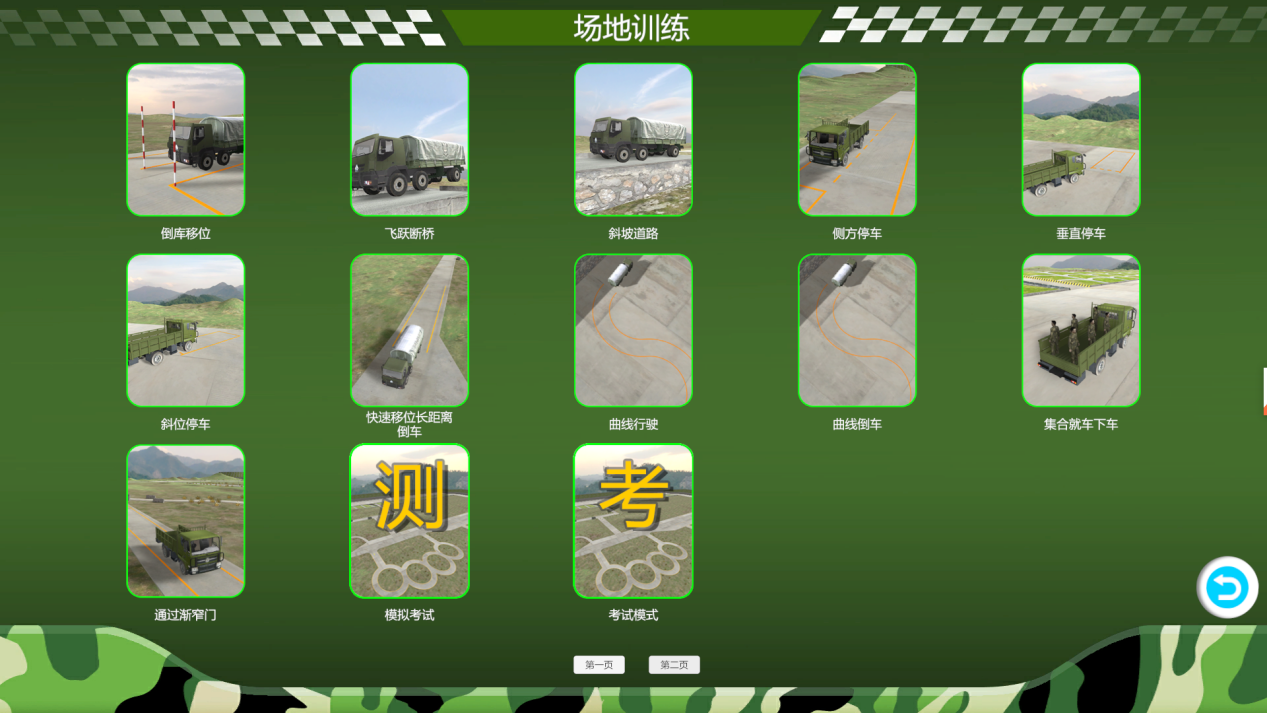Select the 飞跃断桥 training tile
The height and width of the screenshot is (713, 1267).
[x=409, y=140]
